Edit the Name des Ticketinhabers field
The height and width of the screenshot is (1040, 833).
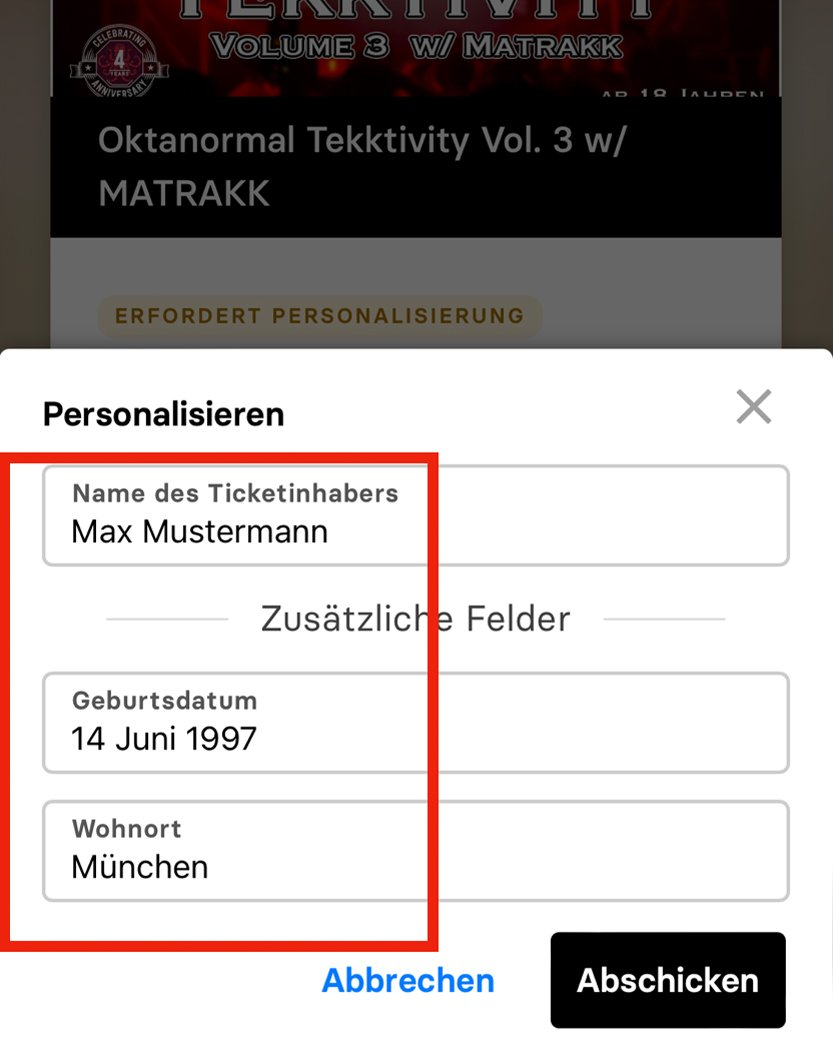pos(415,516)
